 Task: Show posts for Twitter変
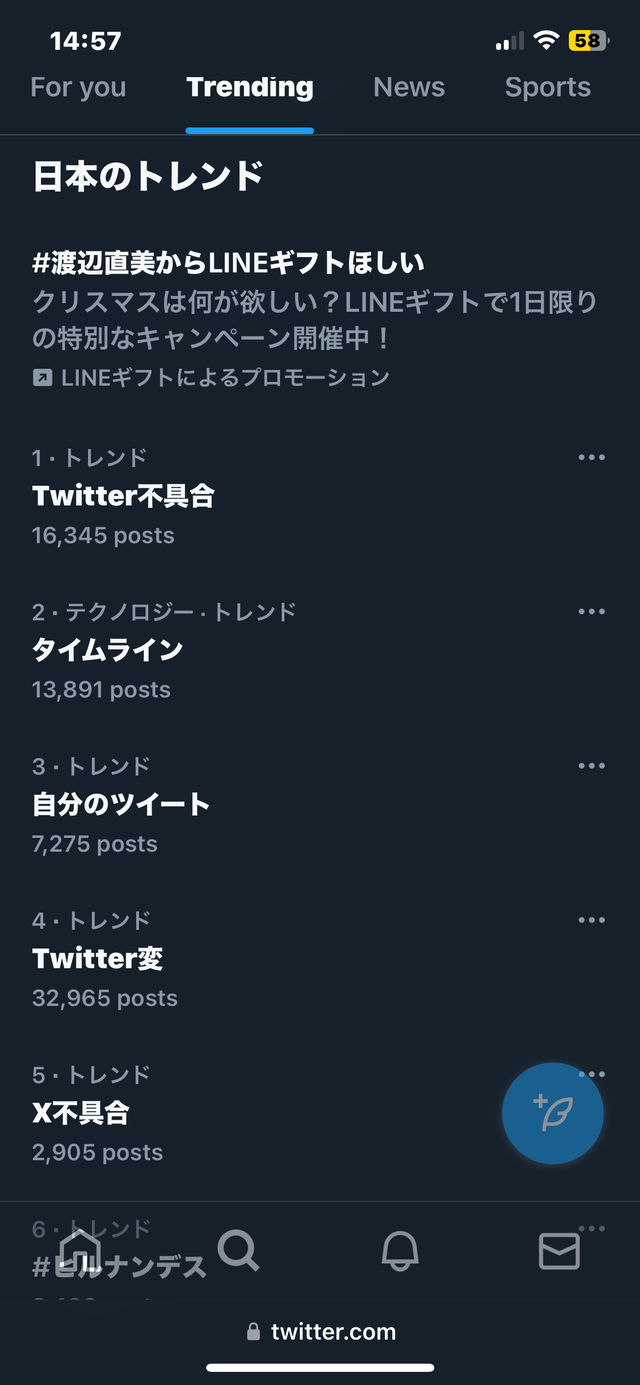(98, 959)
